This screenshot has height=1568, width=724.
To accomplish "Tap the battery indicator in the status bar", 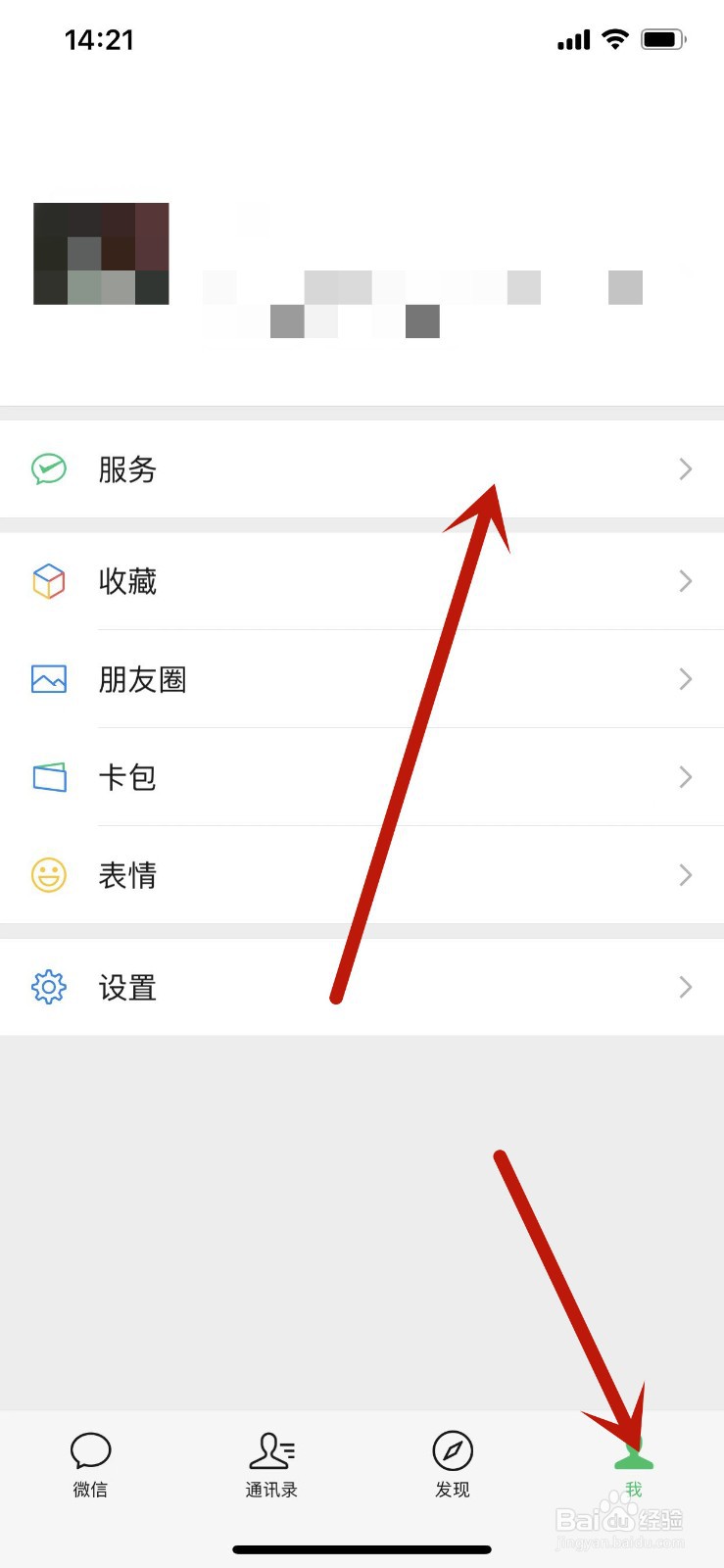I will (662, 39).
